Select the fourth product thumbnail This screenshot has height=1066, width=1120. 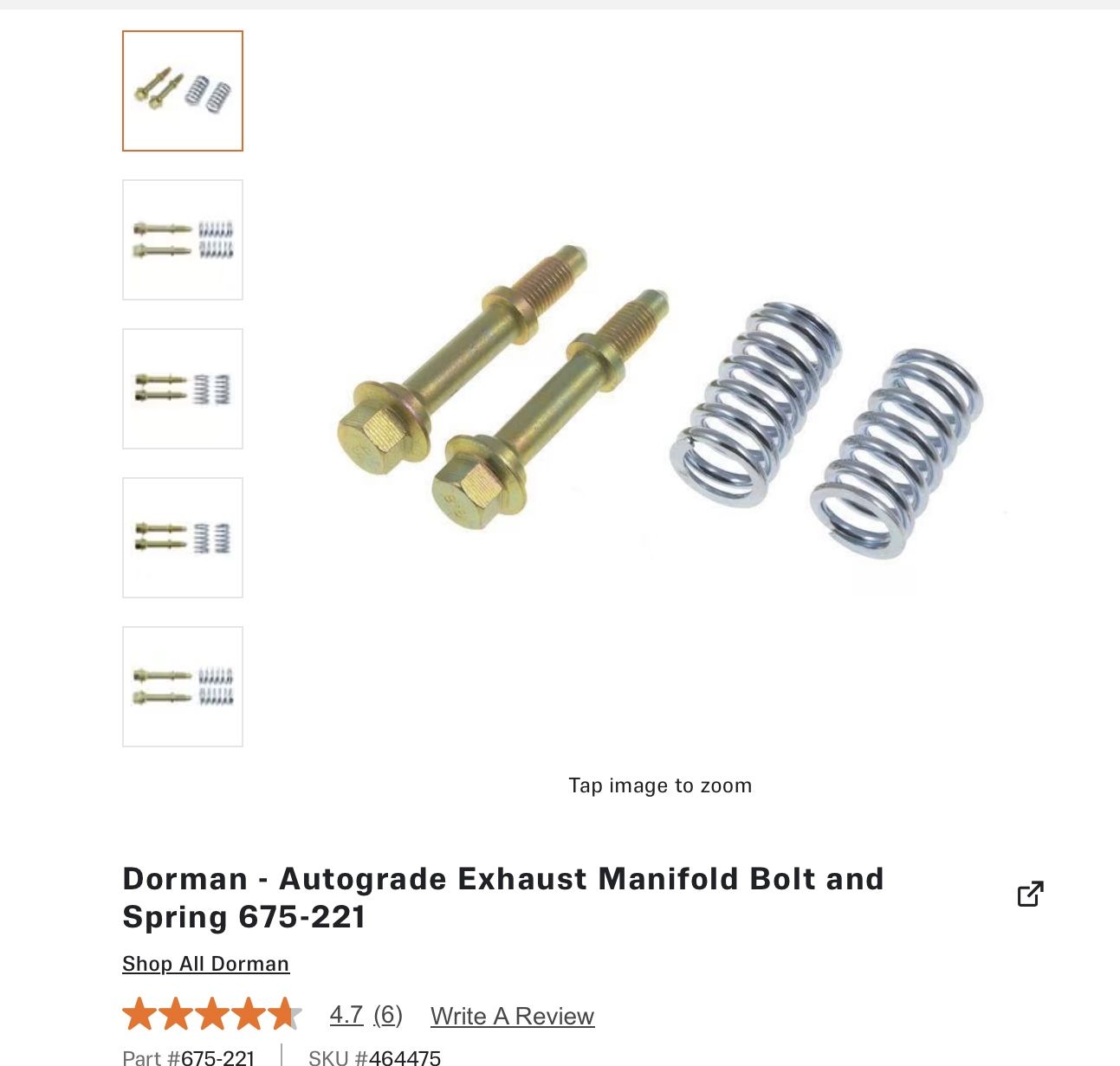click(183, 538)
